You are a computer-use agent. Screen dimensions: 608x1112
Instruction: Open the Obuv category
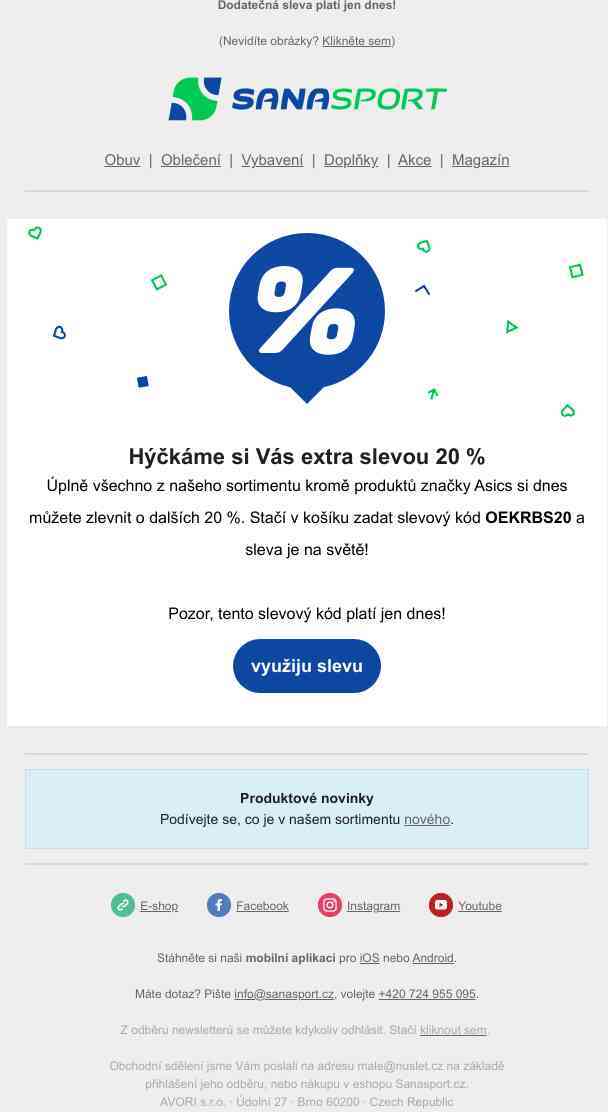pyautogui.click(x=122, y=160)
